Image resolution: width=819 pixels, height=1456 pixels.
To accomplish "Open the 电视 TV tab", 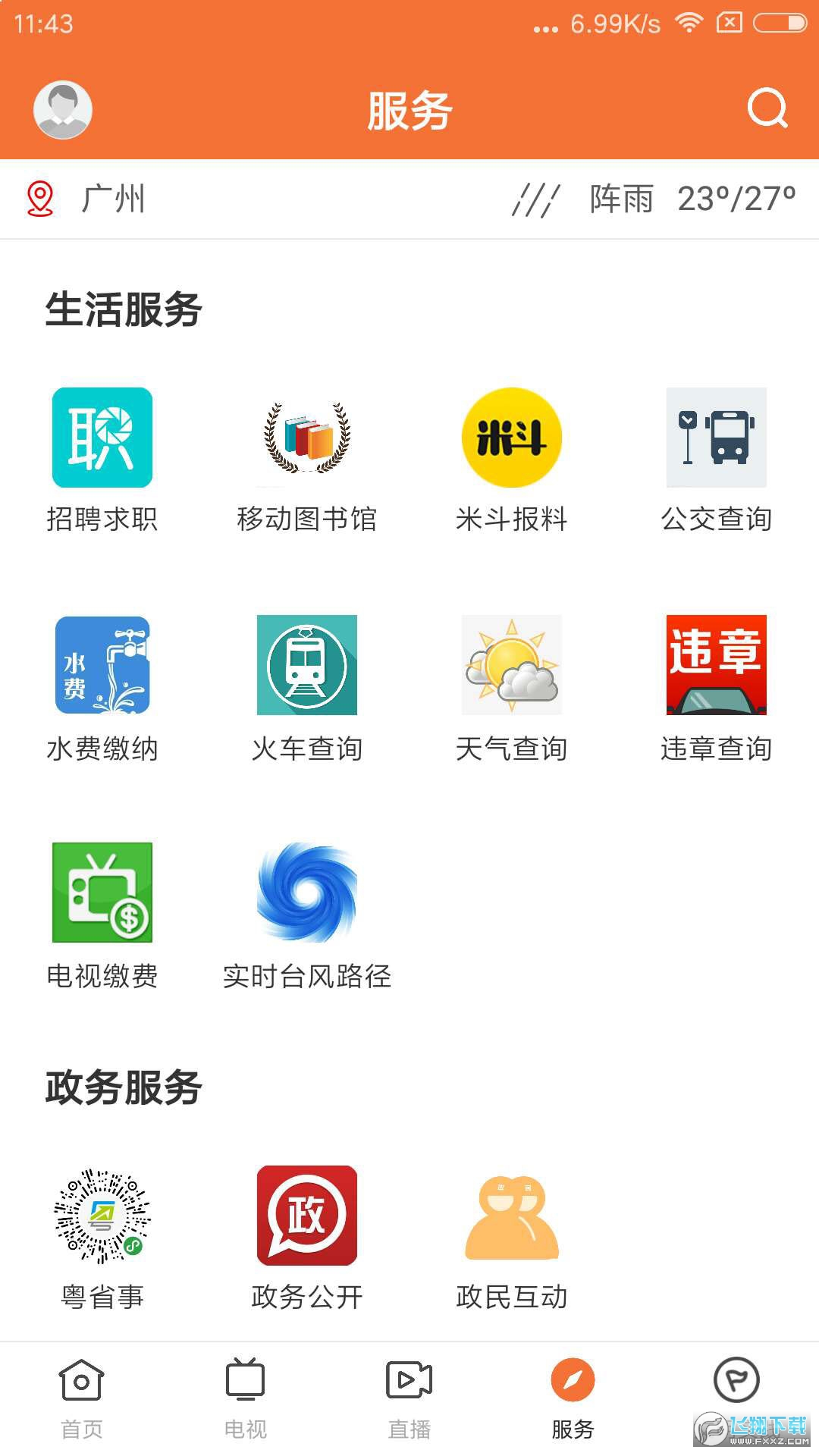I will 245,1403.
